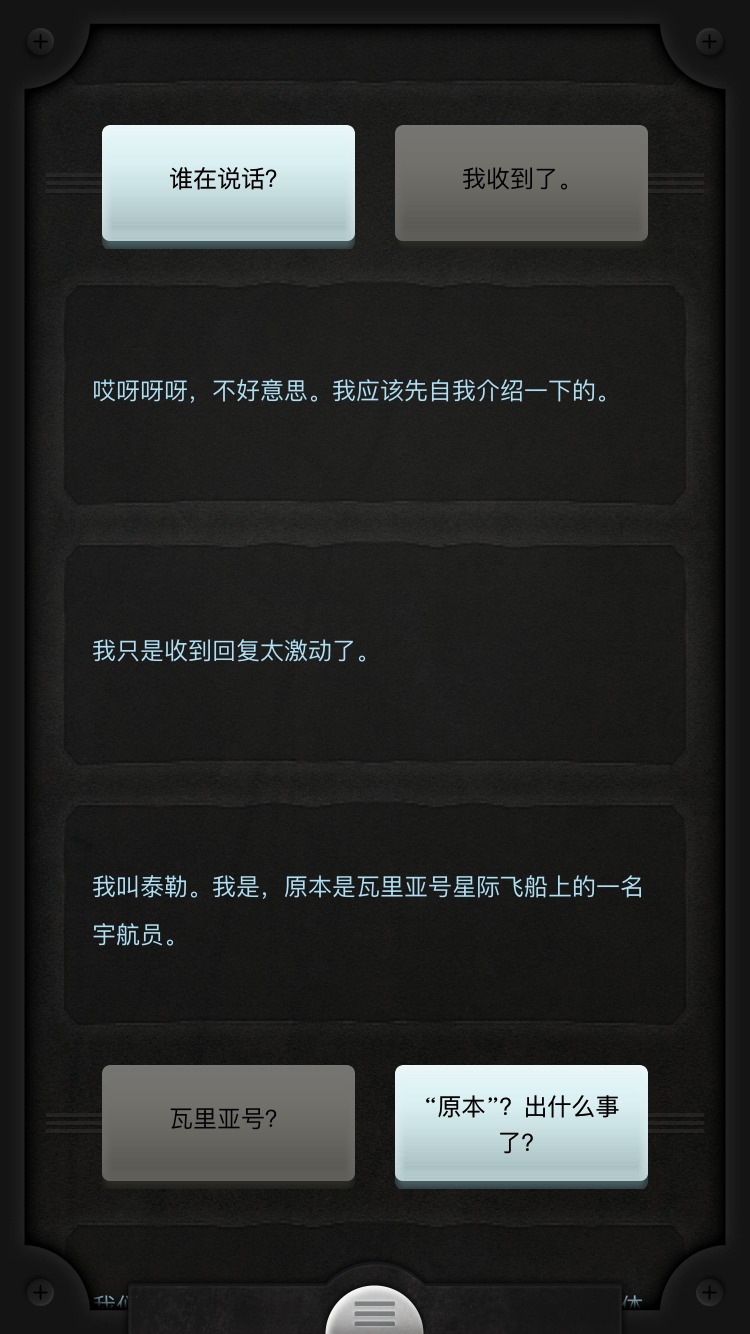
Task: Select "原本"? 出什么事了? response
Action: pos(521,1122)
